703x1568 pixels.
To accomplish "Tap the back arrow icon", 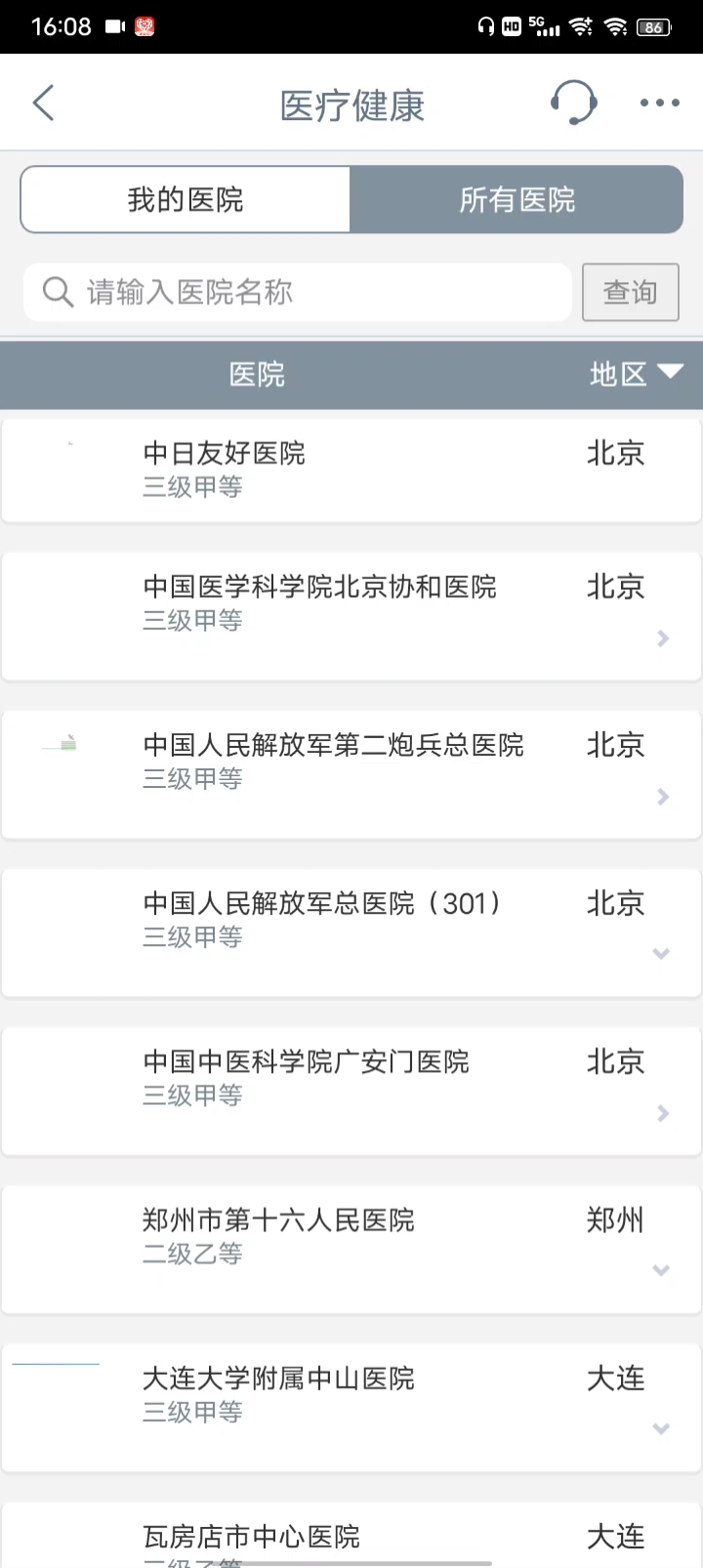I will pos(43,102).
